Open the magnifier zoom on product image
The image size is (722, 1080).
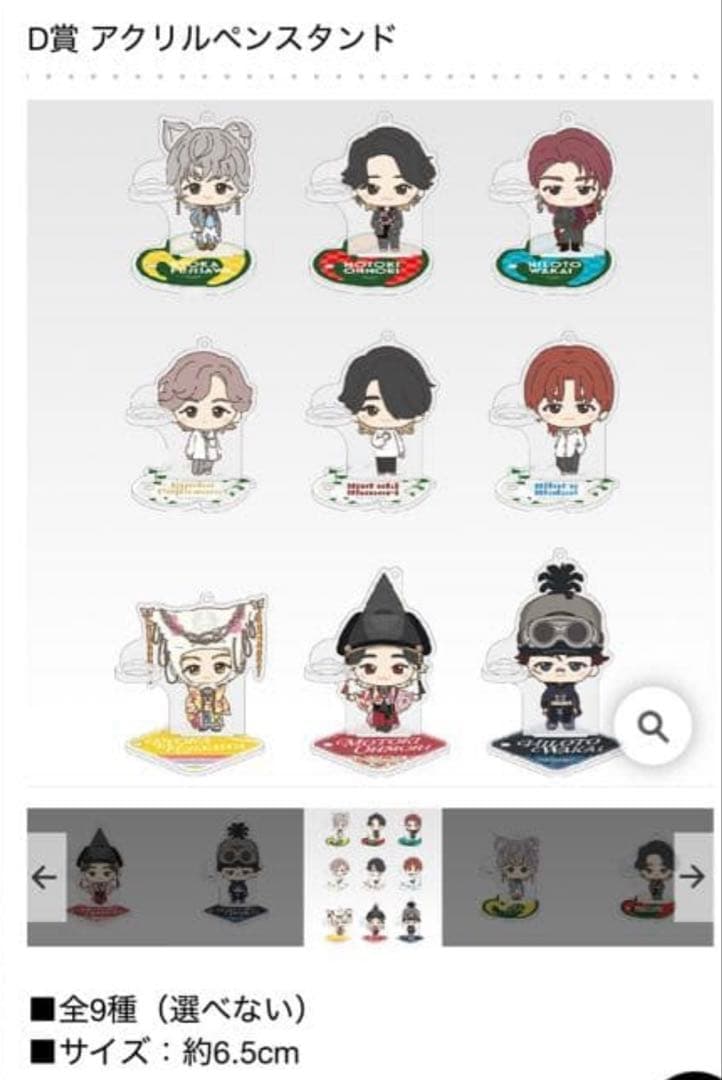tap(653, 727)
